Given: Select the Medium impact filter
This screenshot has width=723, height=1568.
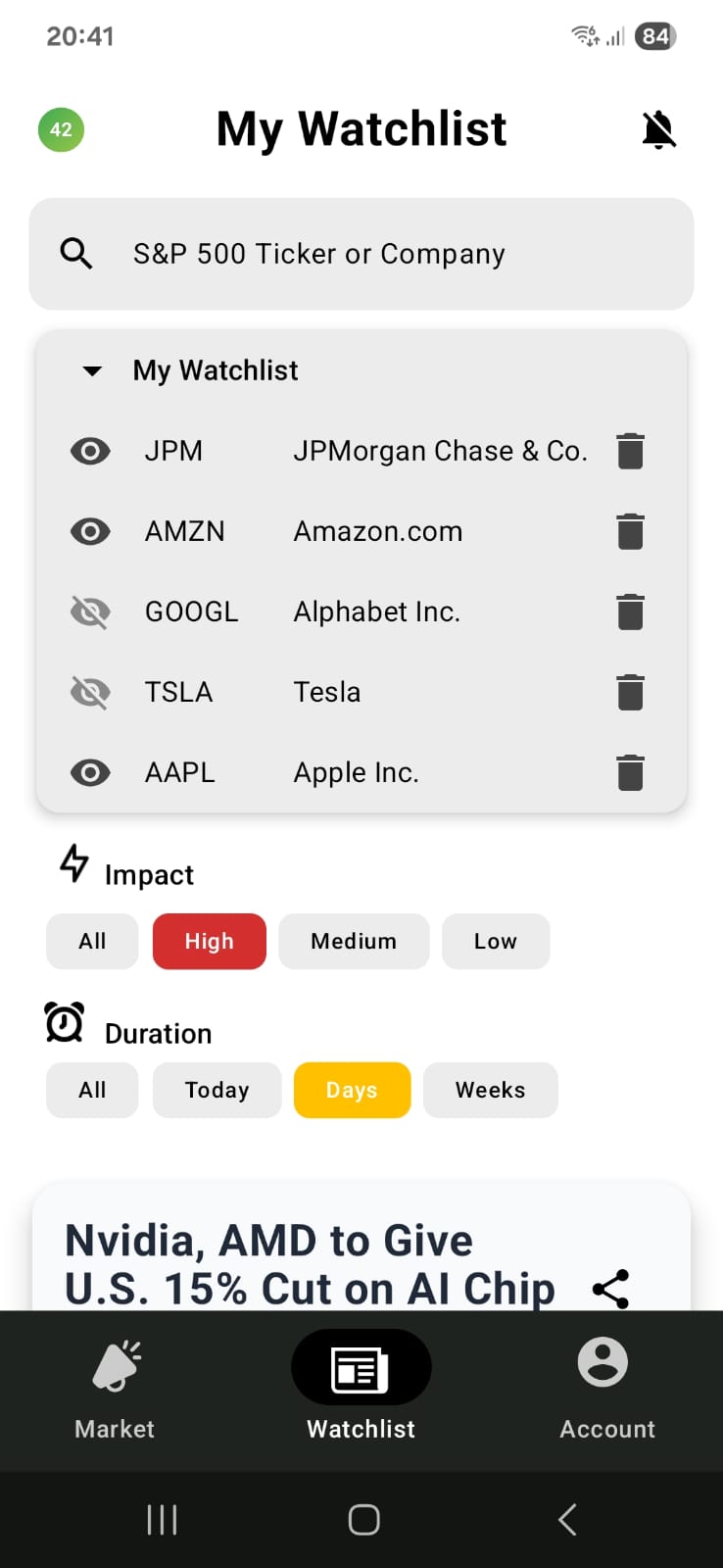Looking at the screenshot, I should pos(354,941).
